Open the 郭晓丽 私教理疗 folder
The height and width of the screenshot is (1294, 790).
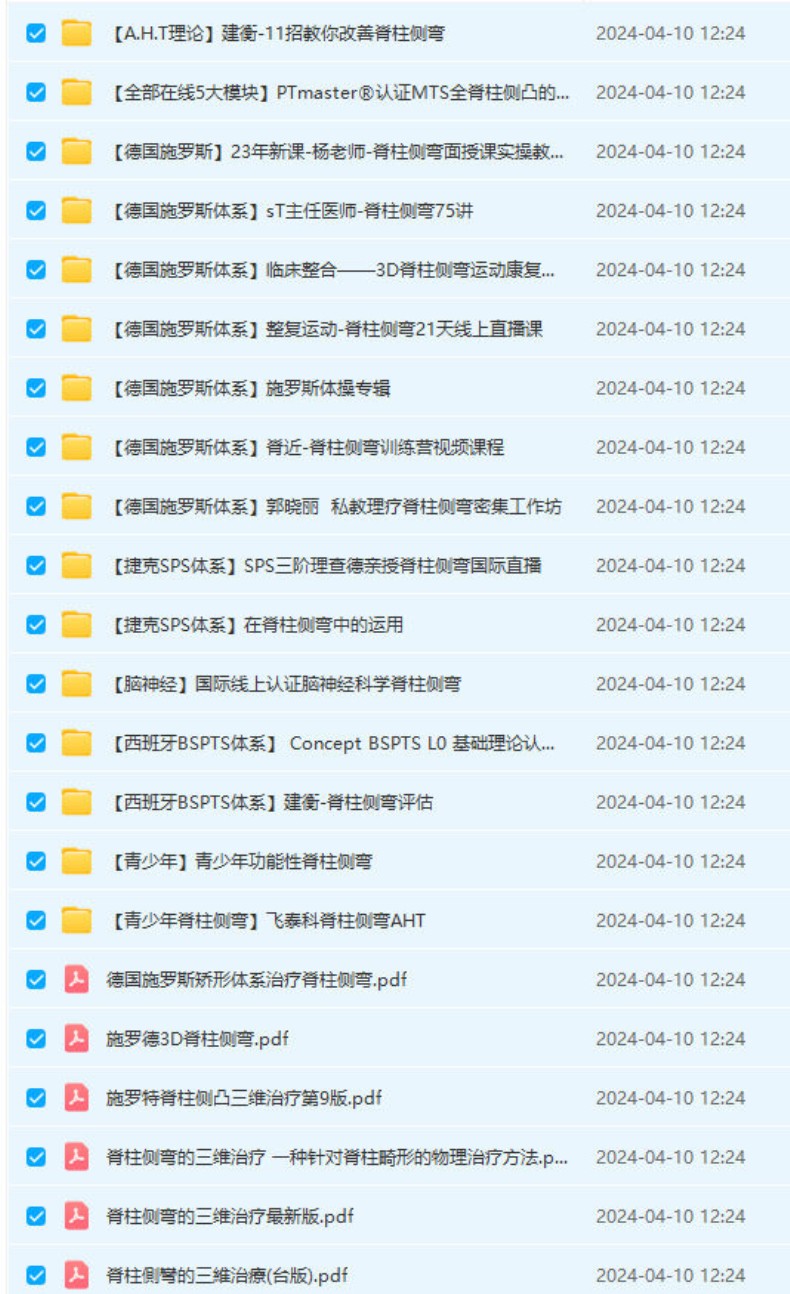click(336, 507)
